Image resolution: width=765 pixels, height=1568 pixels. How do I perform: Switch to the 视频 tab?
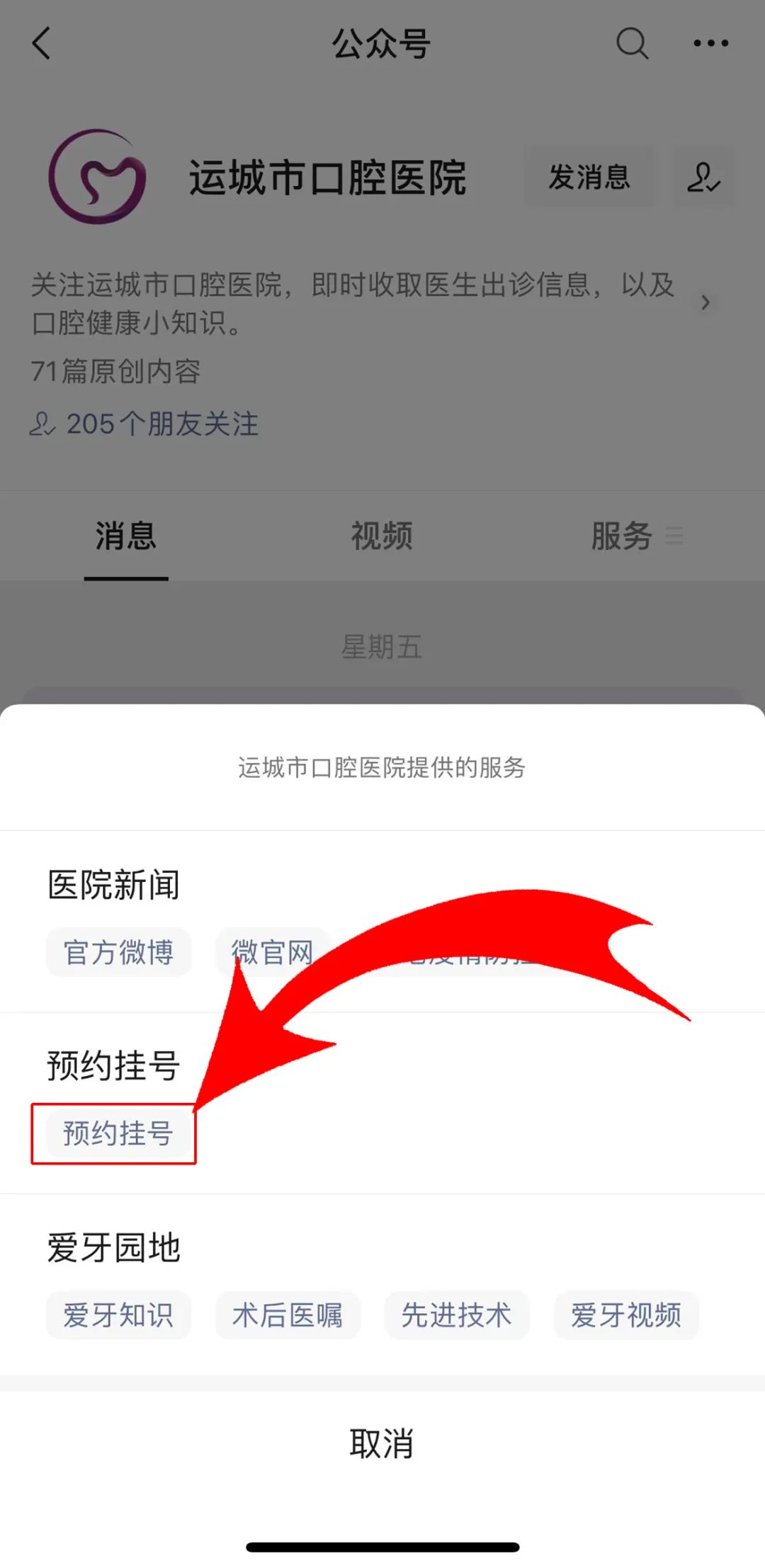382,536
